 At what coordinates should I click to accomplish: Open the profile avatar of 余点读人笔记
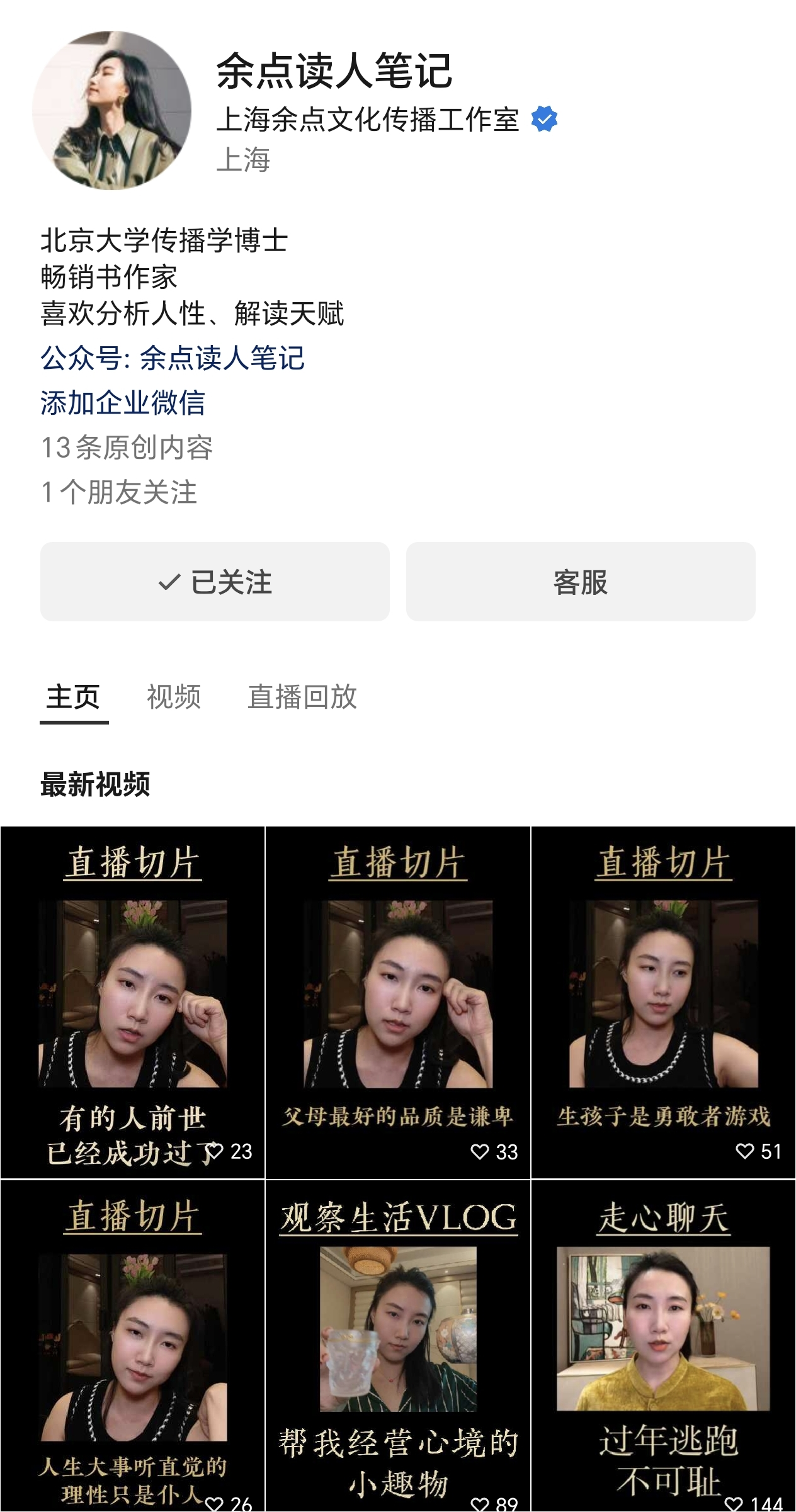[111, 110]
